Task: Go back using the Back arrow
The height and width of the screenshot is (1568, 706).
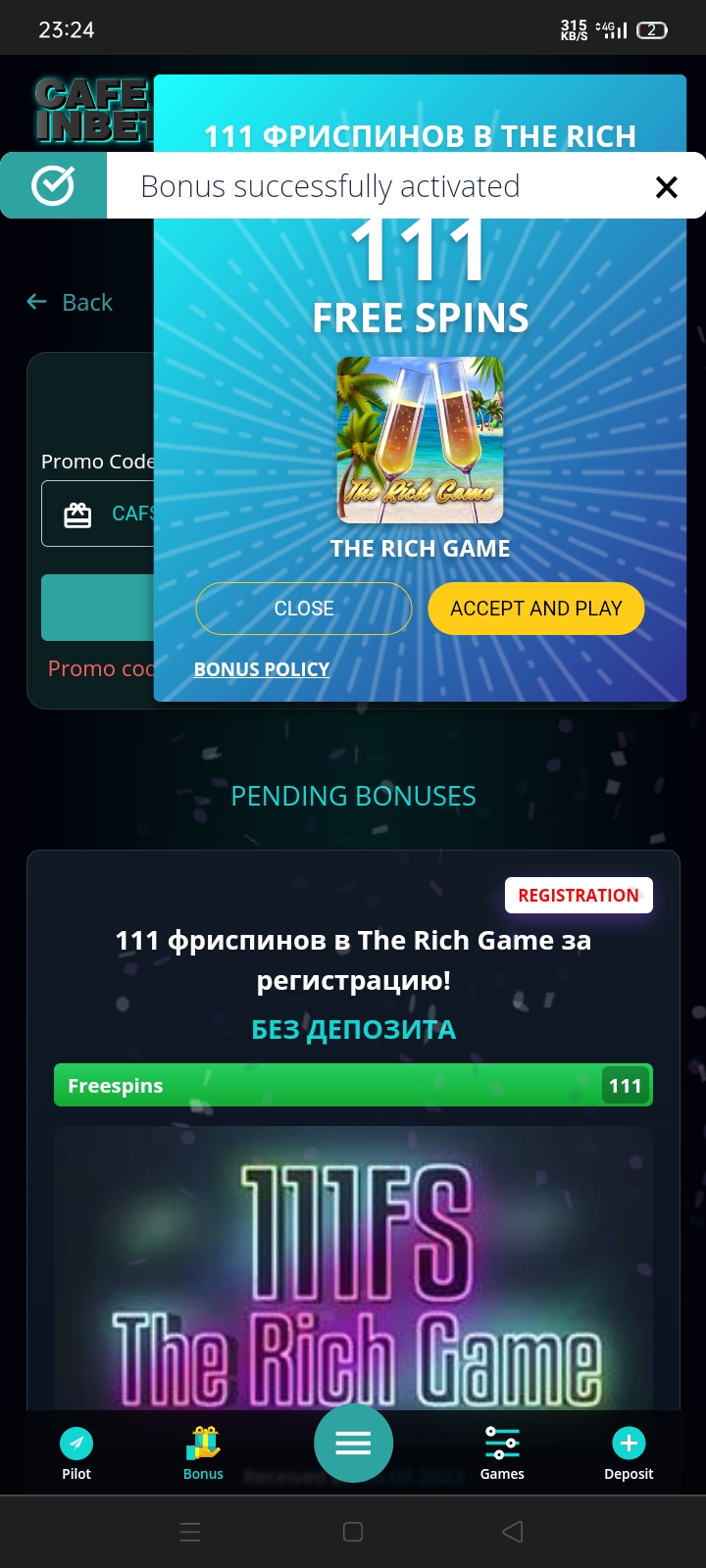Action: 70,303
